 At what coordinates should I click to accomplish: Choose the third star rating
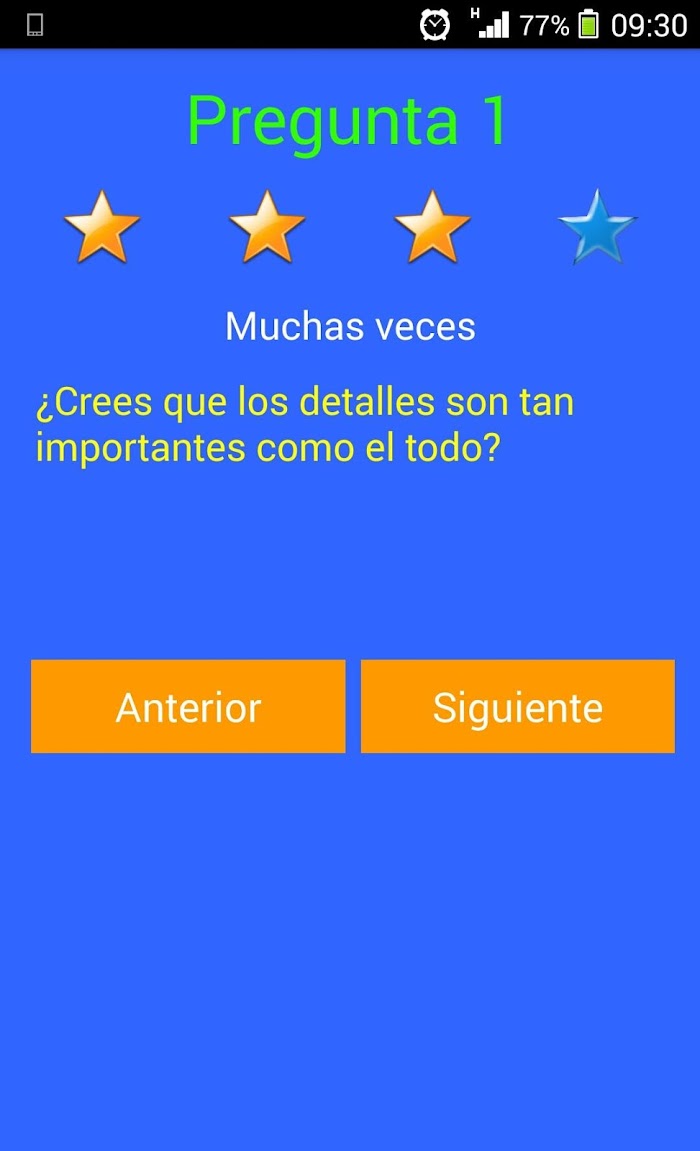click(432, 227)
